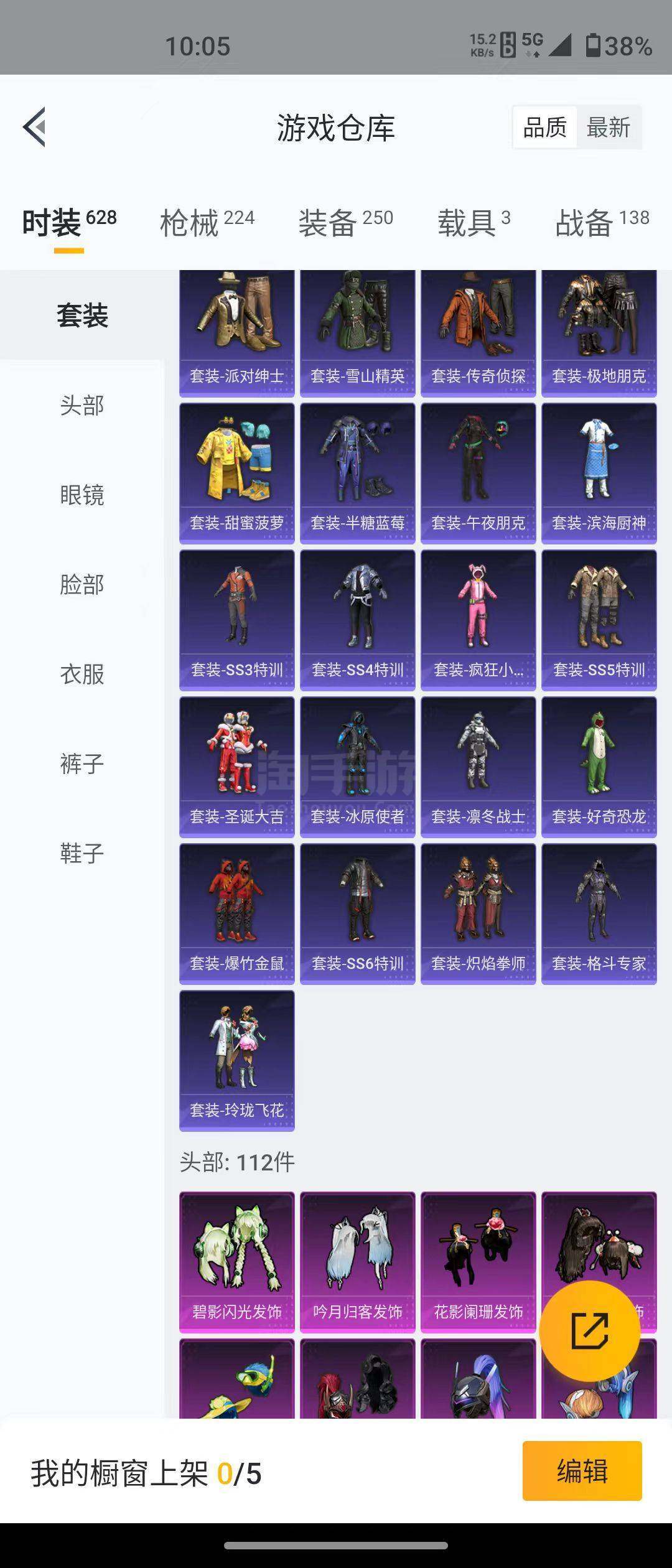Go back using the top-left arrow
Screen dimensions: 672x1568
pyautogui.click(x=35, y=127)
